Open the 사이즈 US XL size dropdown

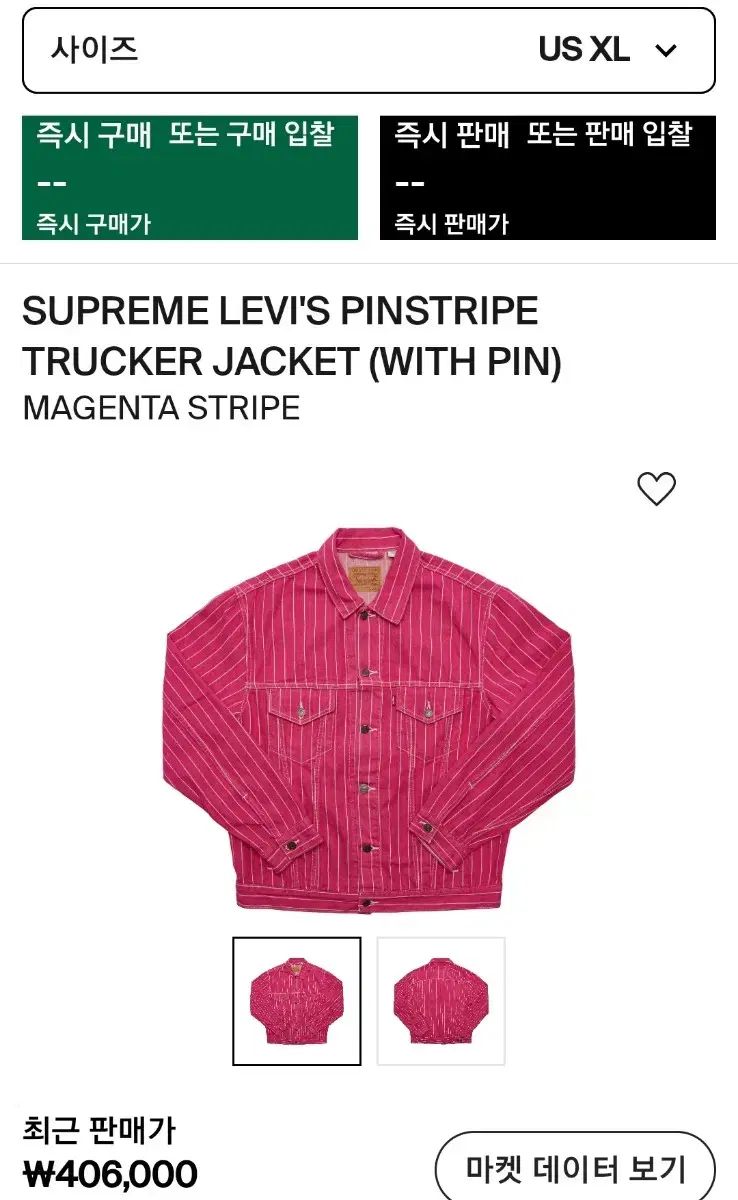click(x=369, y=50)
